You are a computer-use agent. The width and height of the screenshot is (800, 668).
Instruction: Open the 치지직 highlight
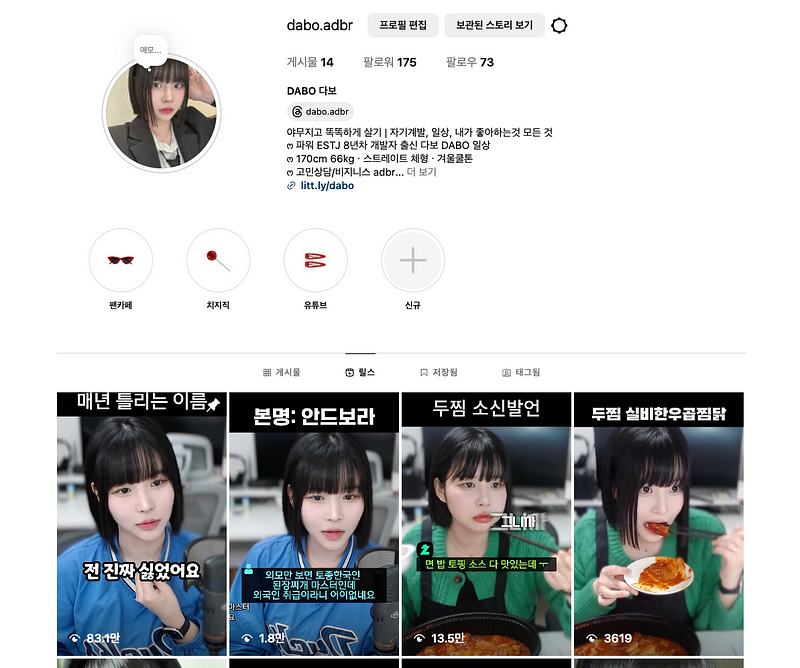coord(218,260)
